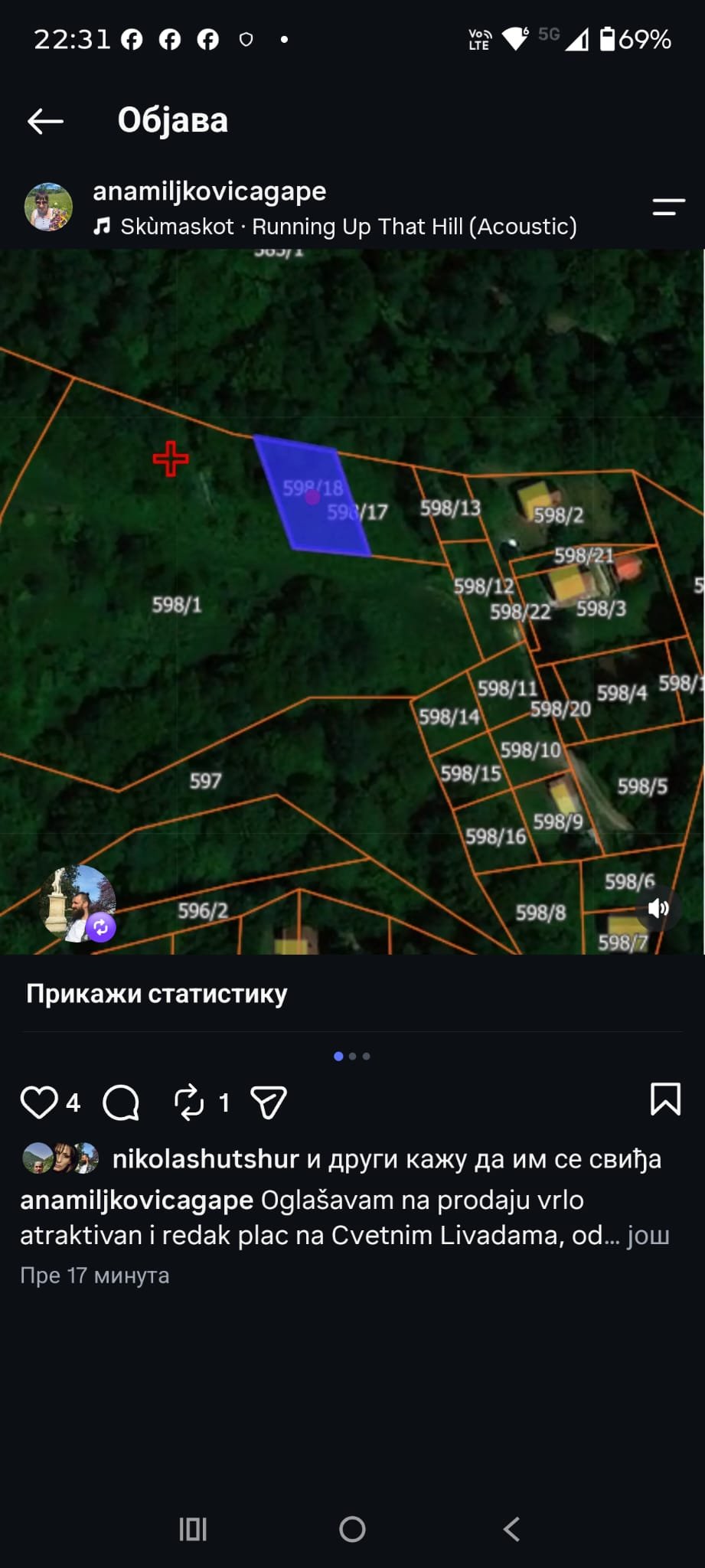The width and height of the screenshot is (705, 1568).
Task: Repost this post
Action: click(x=189, y=1102)
